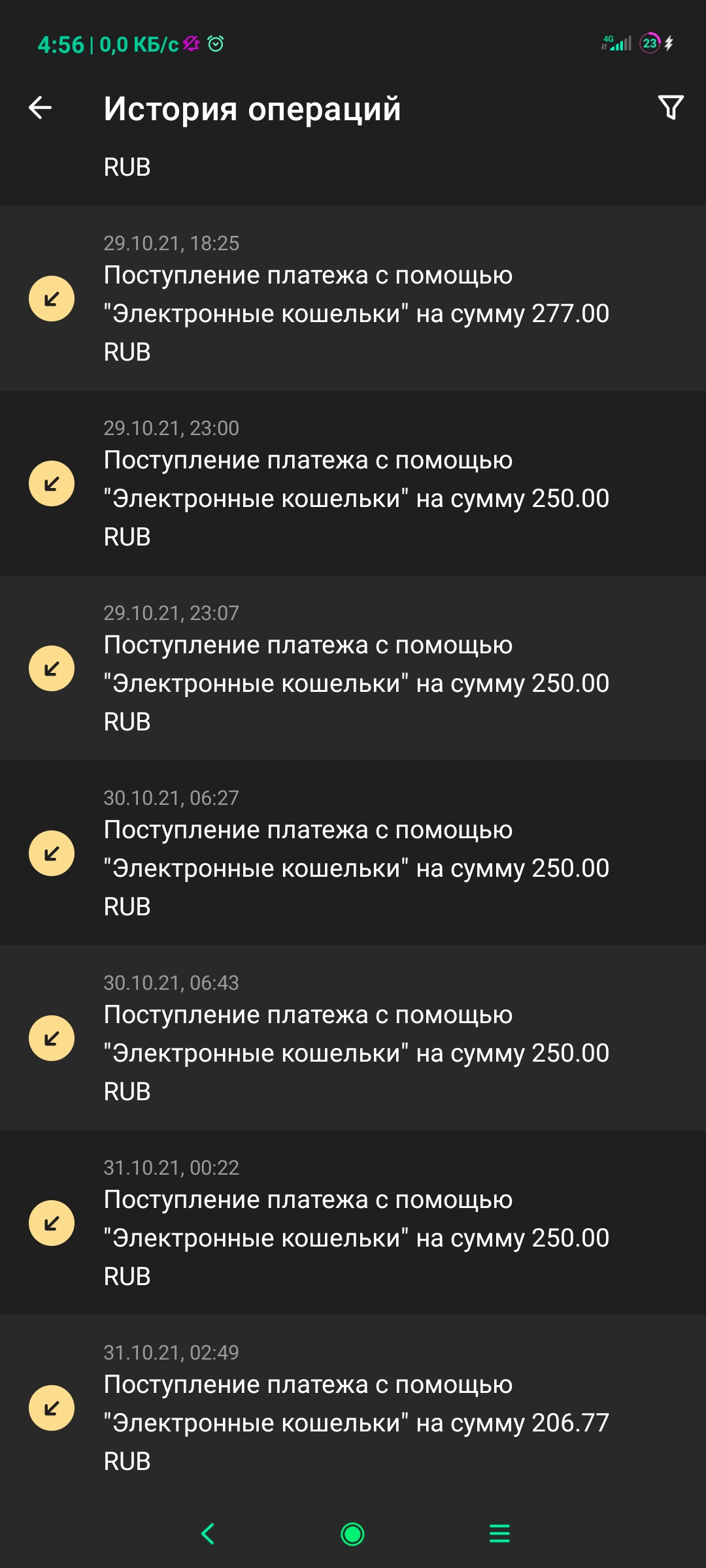Open the 206.77 RUB payment from 31.10.21
This screenshot has height=1568, width=706.
(x=353, y=1408)
